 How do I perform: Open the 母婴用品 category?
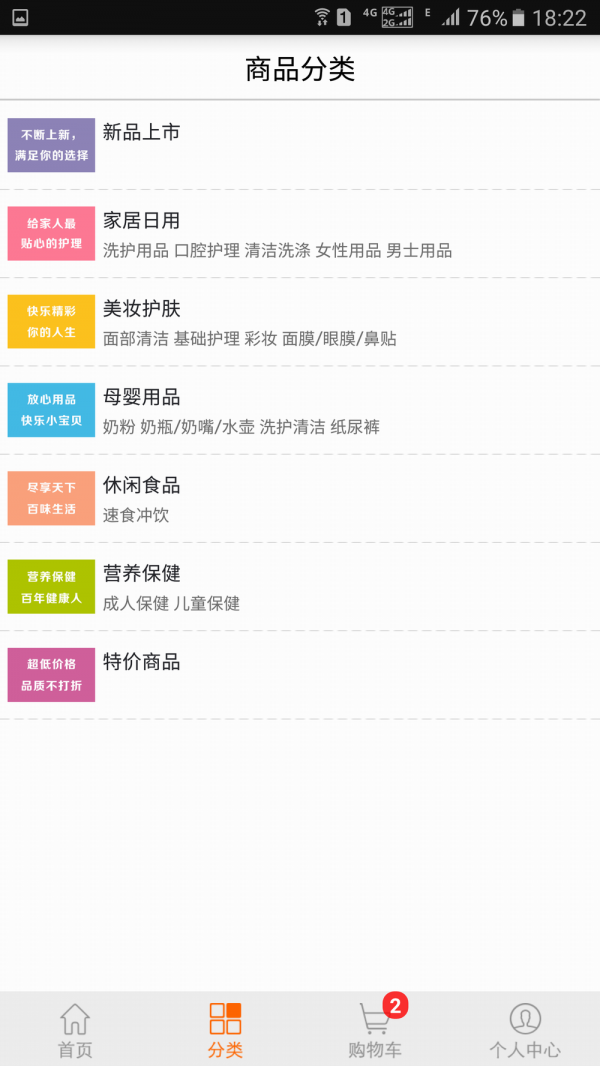(141, 397)
